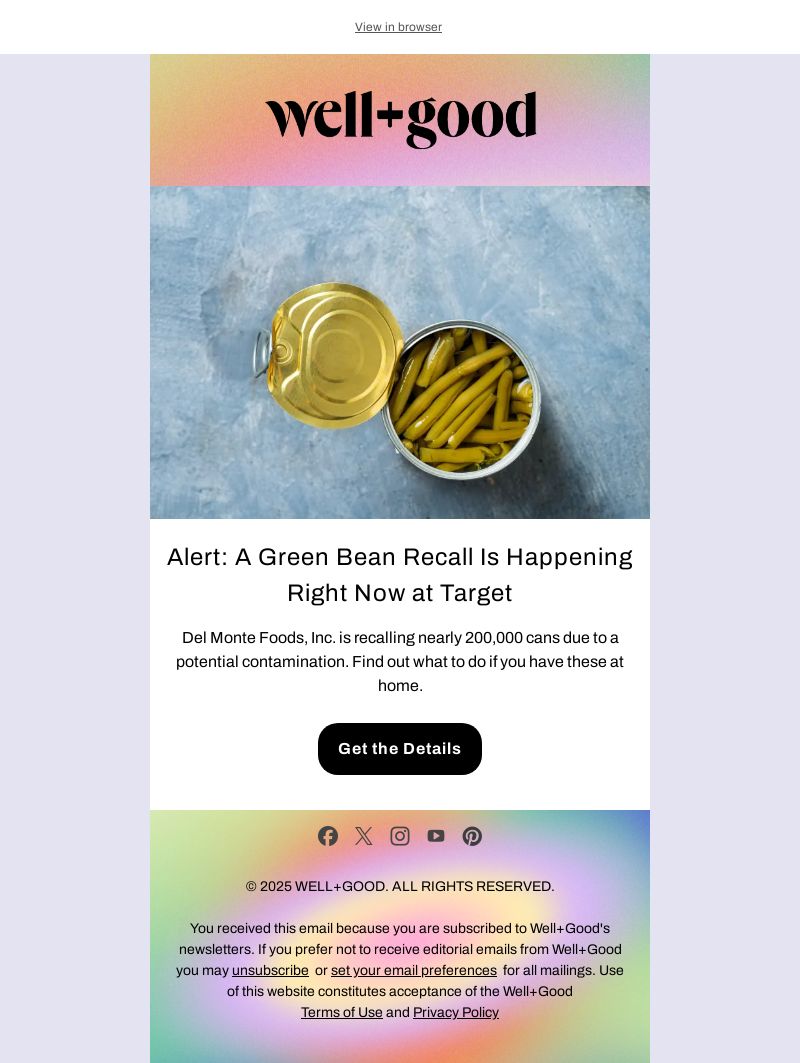Viewport: 800px width, 1063px height.
Task: Open the Privacy Policy link
Action: (456, 1012)
